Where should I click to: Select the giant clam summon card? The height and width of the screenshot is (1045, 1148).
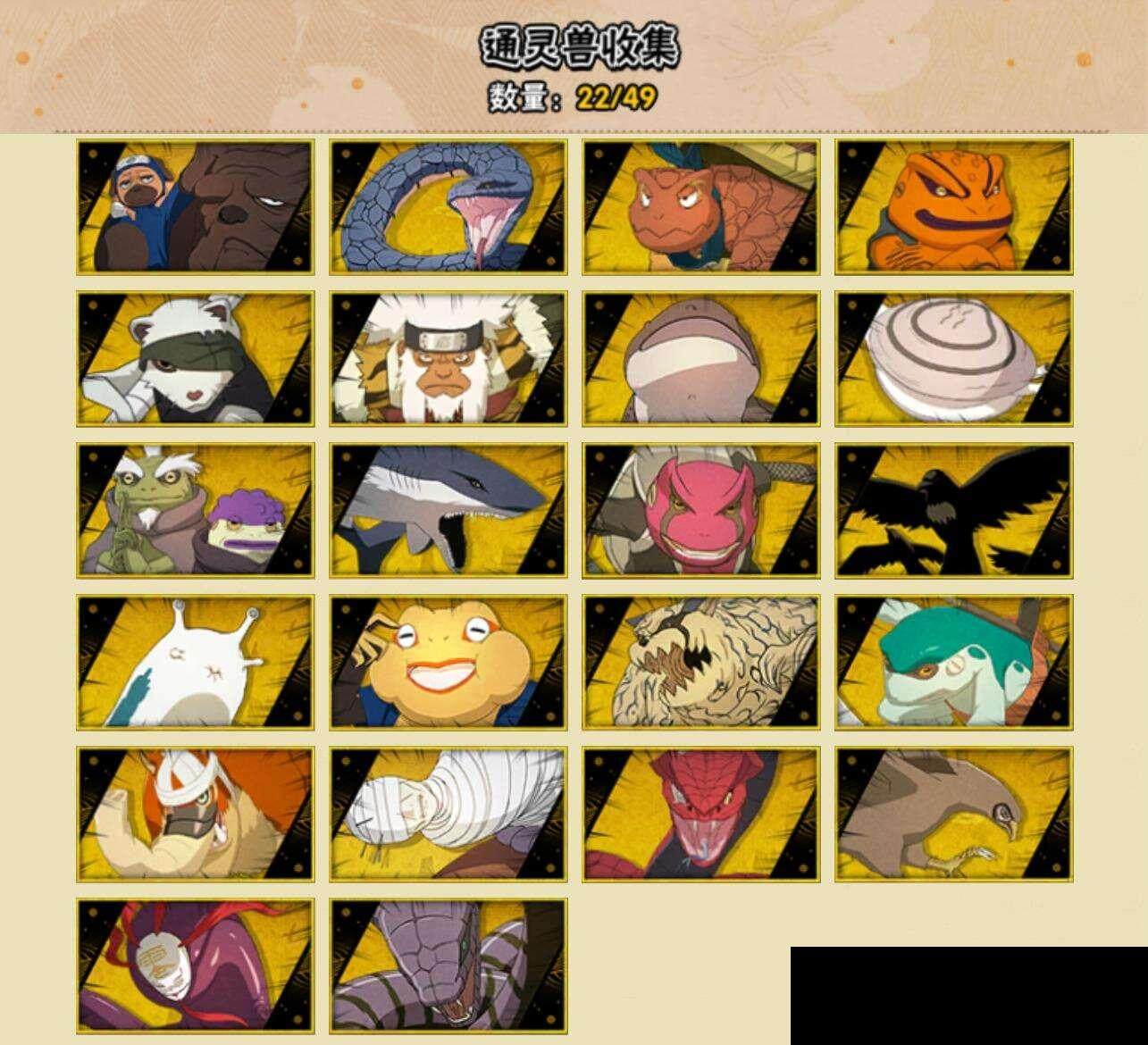pos(954,359)
